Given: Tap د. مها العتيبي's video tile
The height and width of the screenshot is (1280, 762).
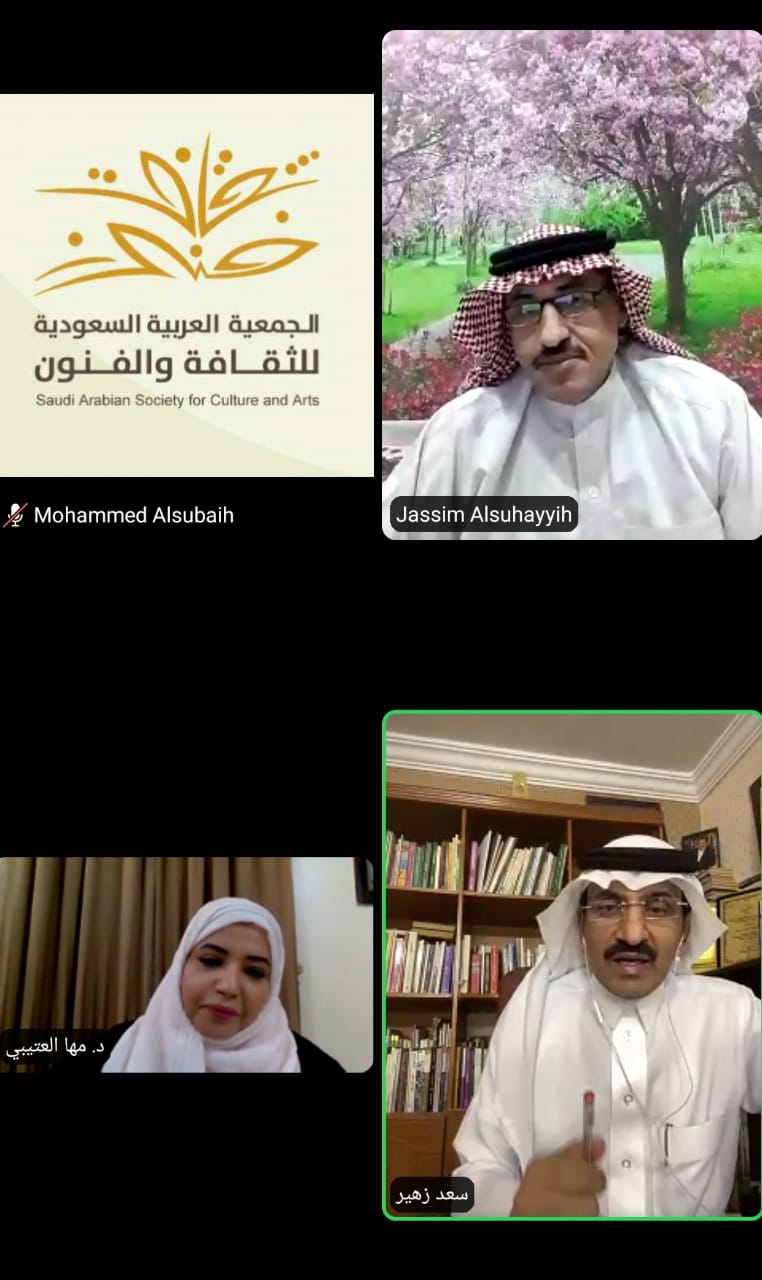Looking at the screenshot, I should tap(186, 965).
